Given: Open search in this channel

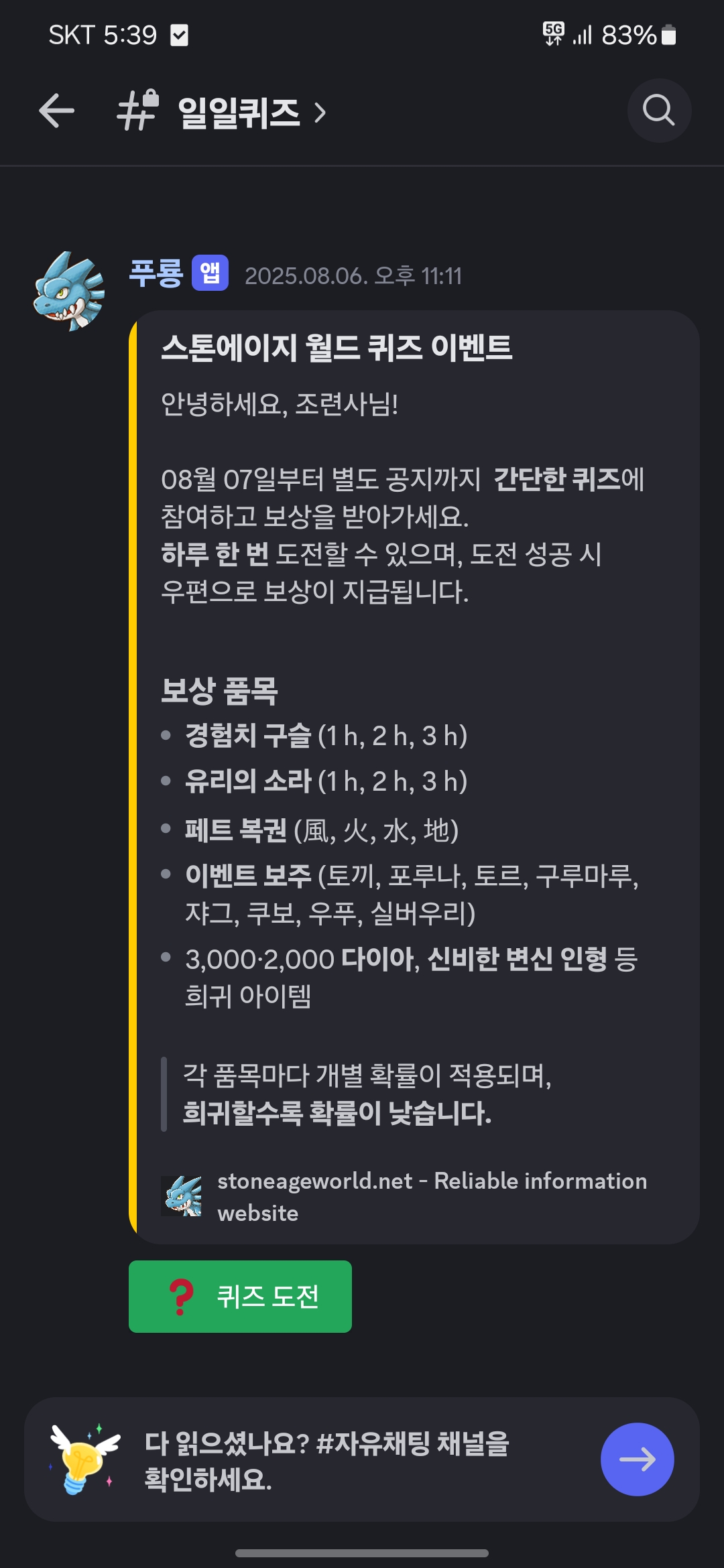Looking at the screenshot, I should 658,111.
